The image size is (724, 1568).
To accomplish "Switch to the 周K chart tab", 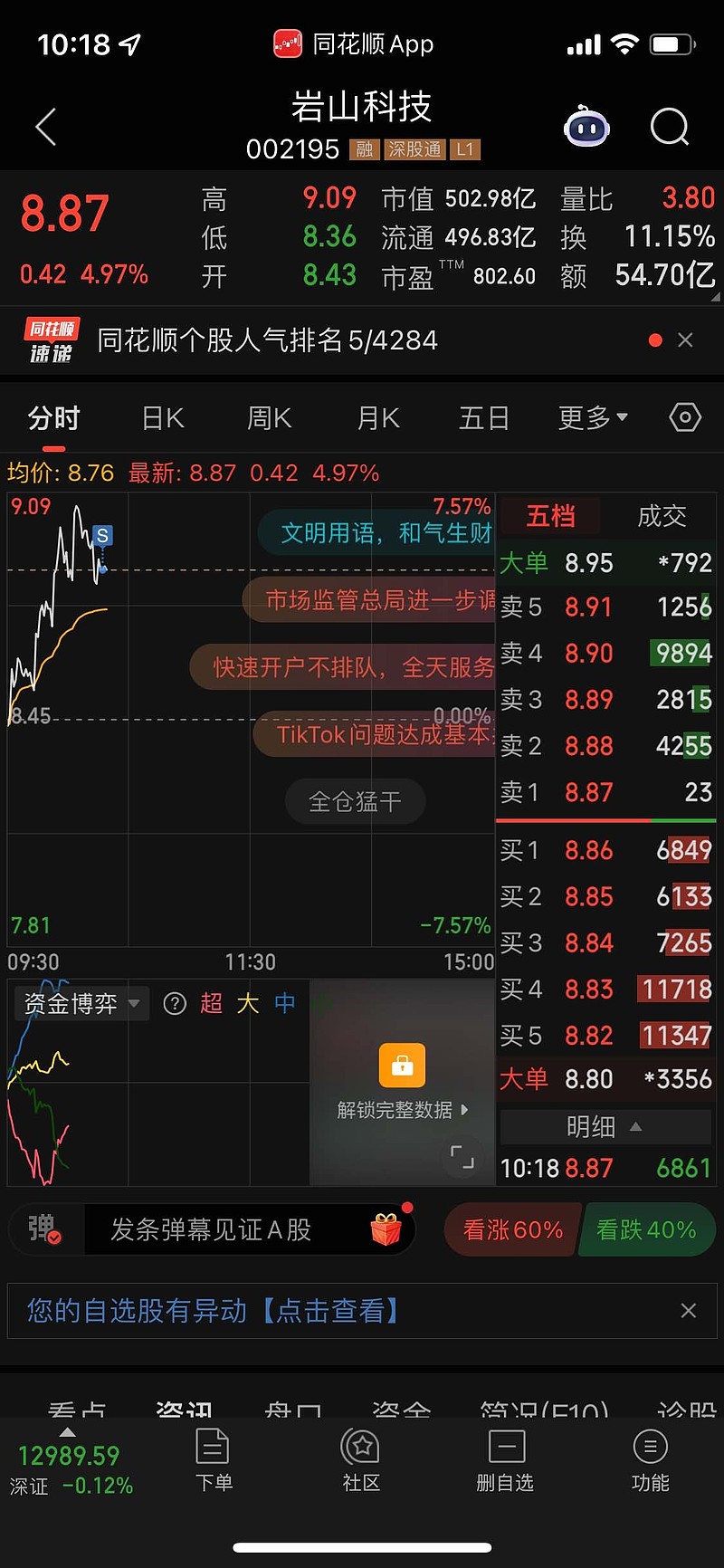I will pos(269,418).
